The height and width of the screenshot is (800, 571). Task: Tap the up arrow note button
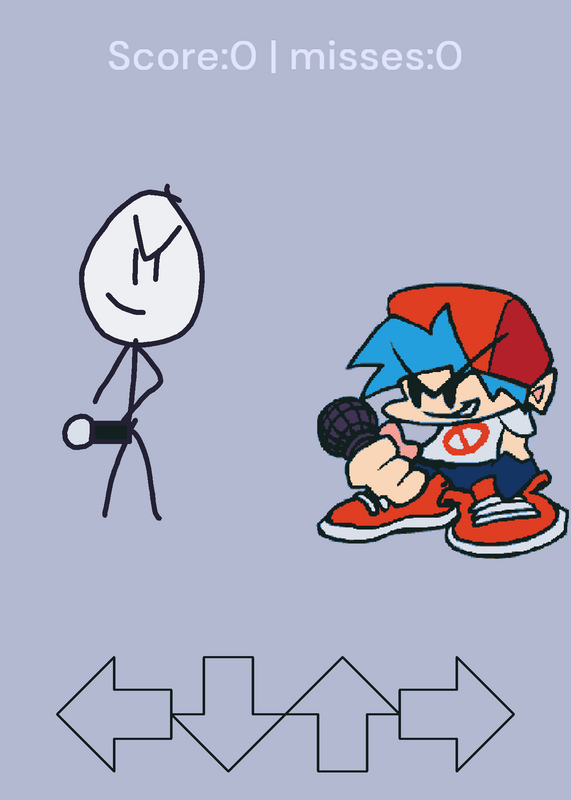tap(342, 714)
